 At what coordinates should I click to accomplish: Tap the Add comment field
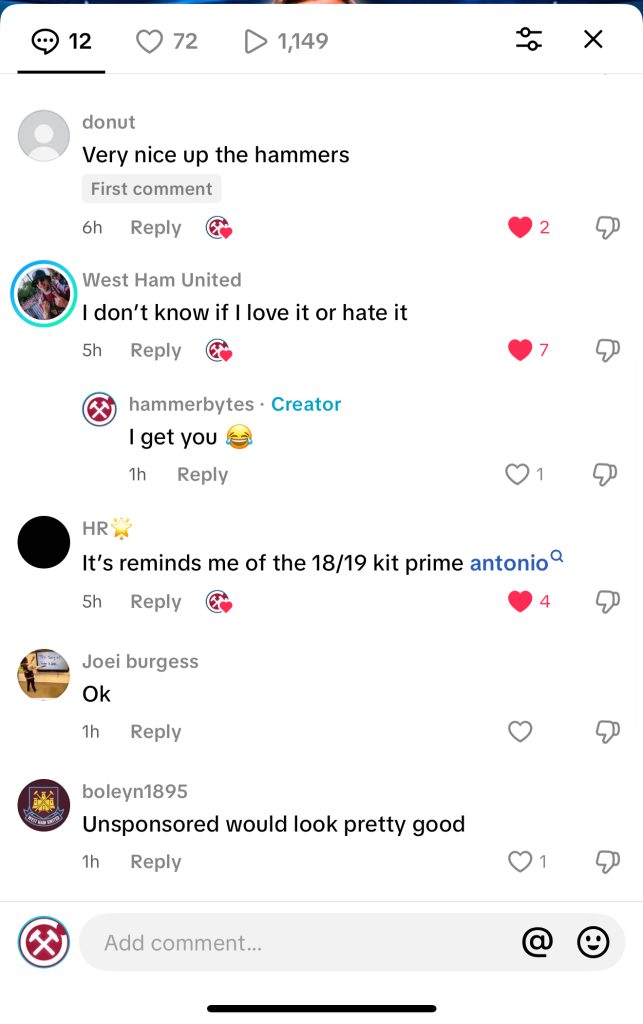300,943
